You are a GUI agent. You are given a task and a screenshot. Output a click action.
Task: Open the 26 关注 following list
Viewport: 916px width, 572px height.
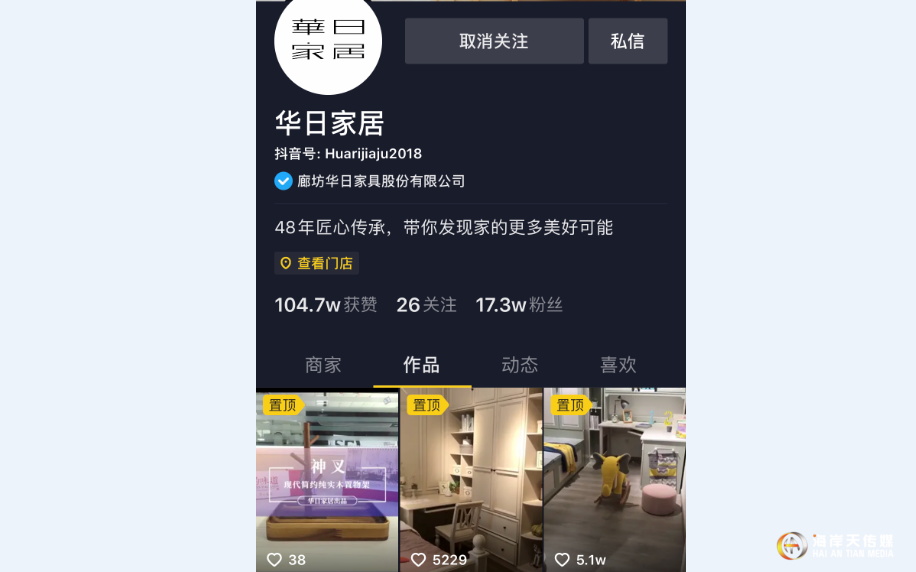(x=426, y=305)
